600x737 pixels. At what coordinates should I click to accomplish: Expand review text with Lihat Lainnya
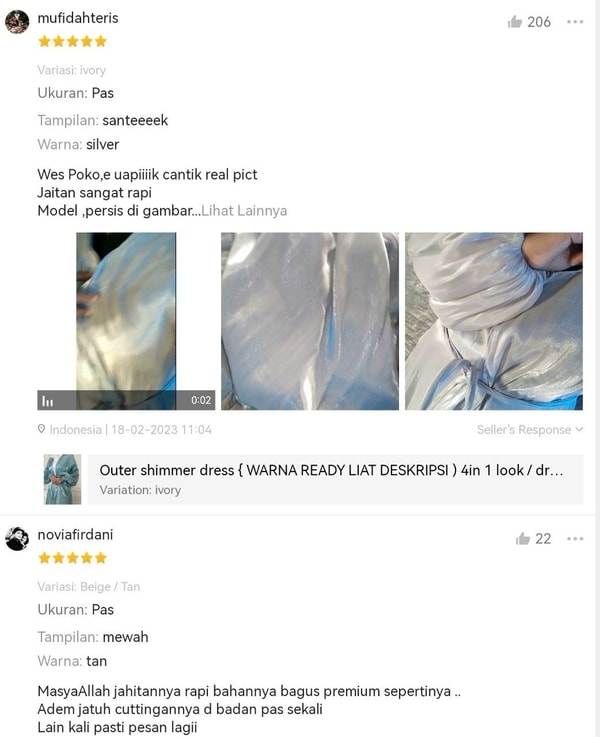(x=244, y=211)
